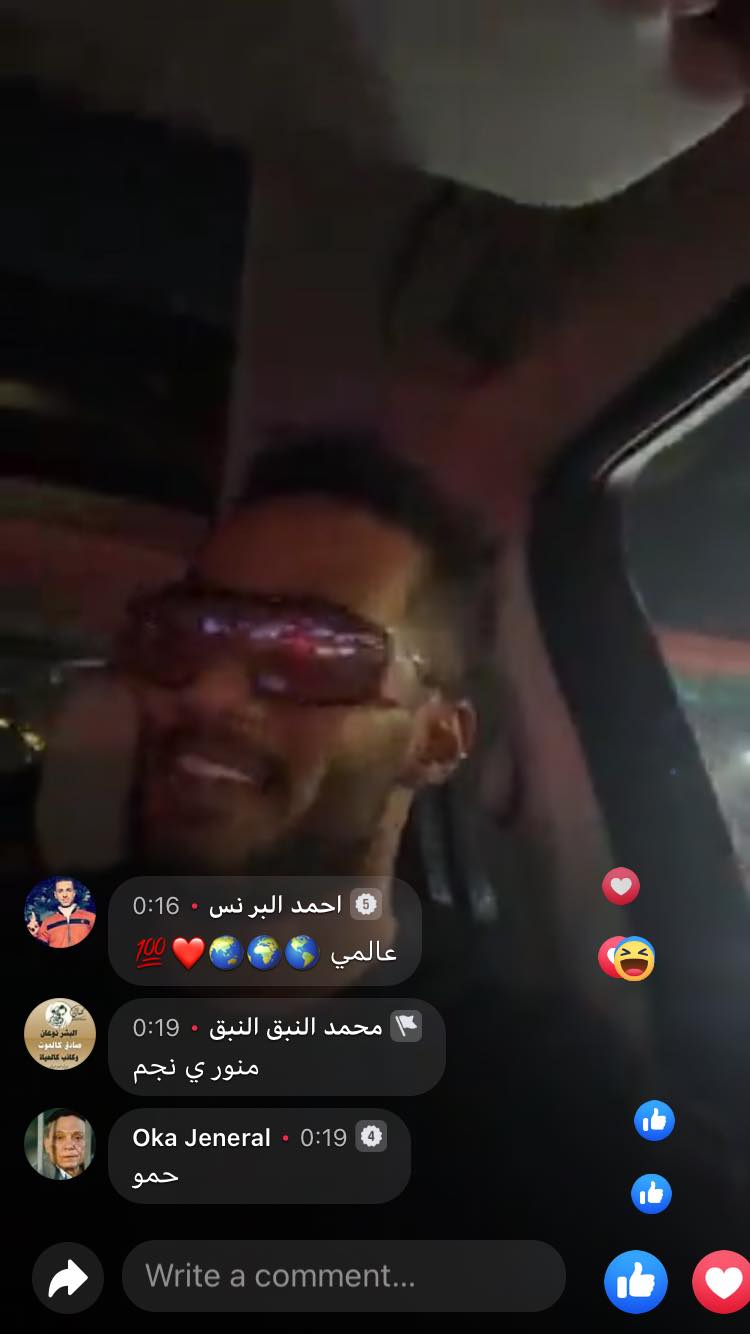Image resolution: width=750 pixels, height=1334 pixels.
Task: Open Oka Jeneral's profile picture
Action: point(59,1143)
